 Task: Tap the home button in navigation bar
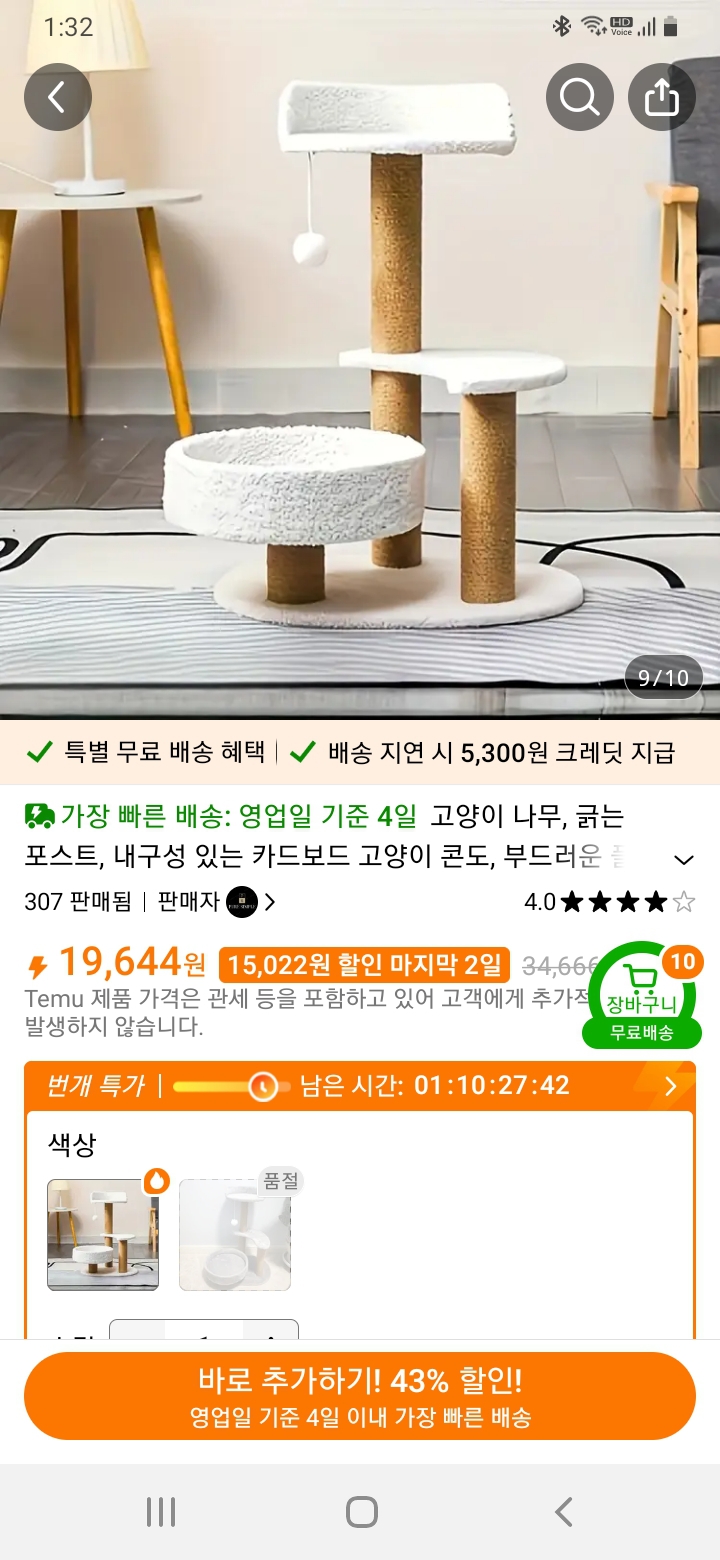click(x=359, y=1512)
